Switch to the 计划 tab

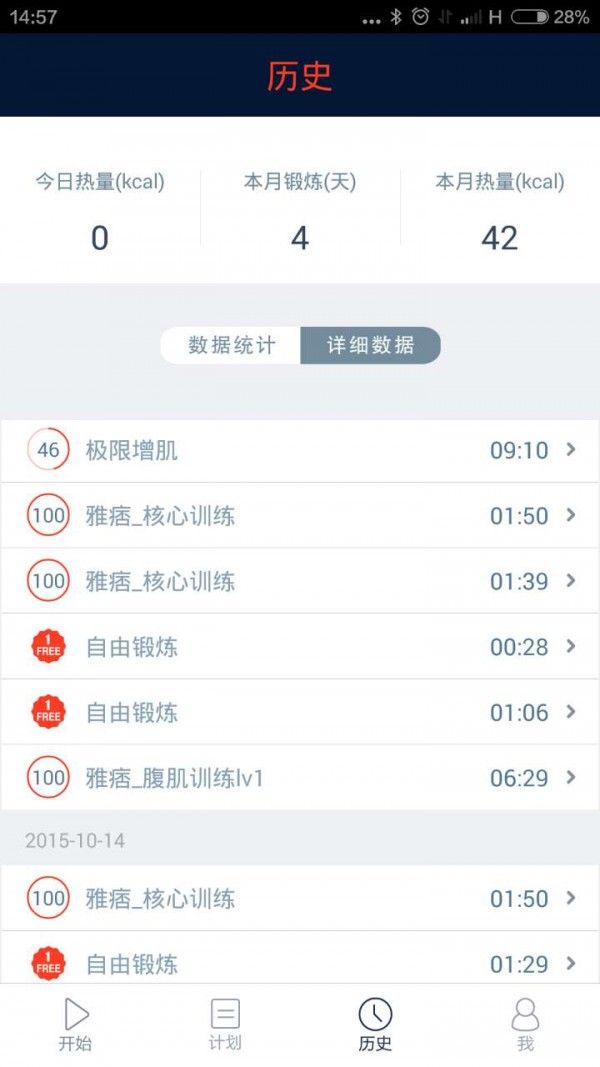coord(225,1025)
